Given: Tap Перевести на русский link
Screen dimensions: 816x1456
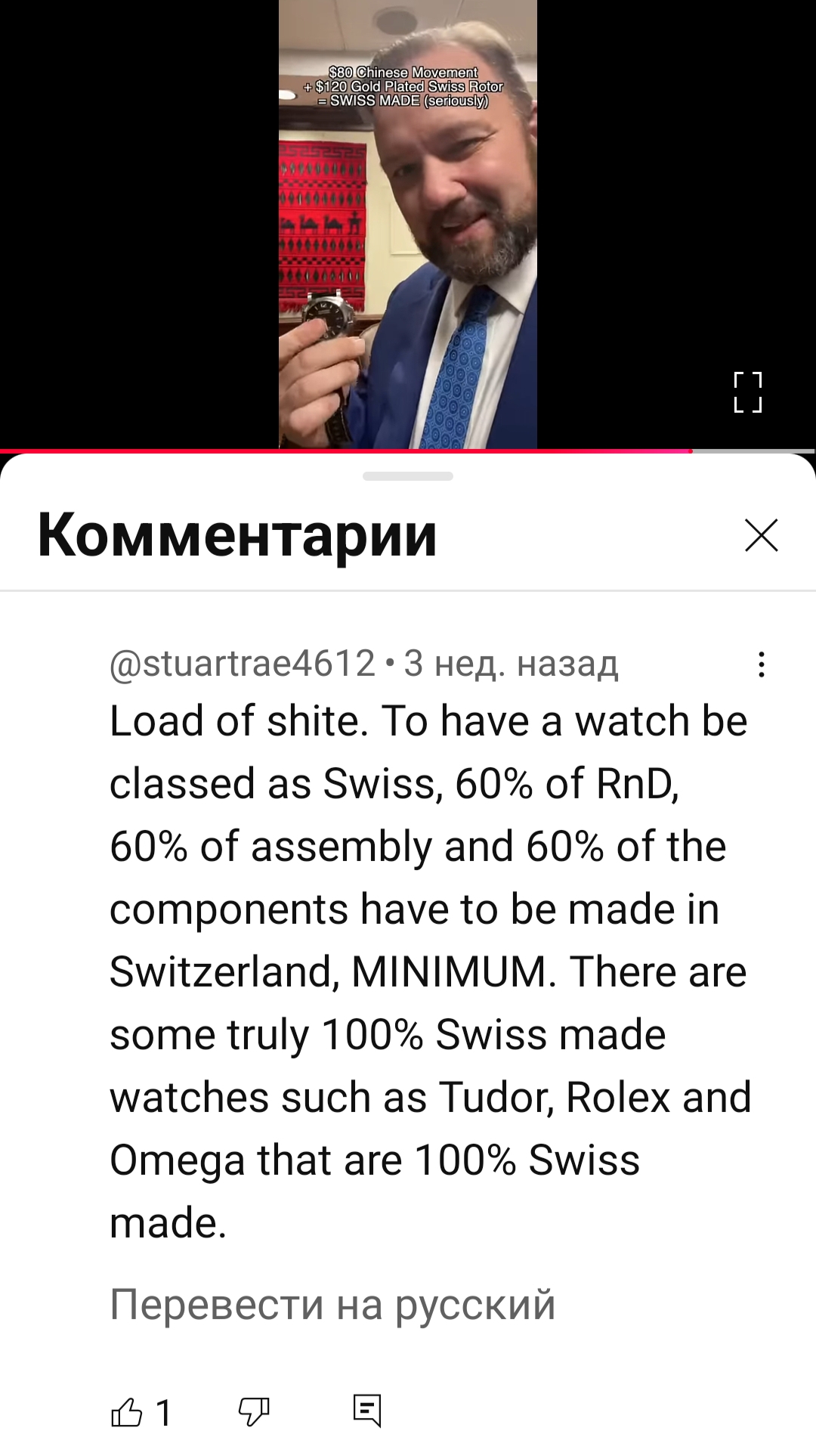Looking at the screenshot, I should click(x=332, y=1304).
